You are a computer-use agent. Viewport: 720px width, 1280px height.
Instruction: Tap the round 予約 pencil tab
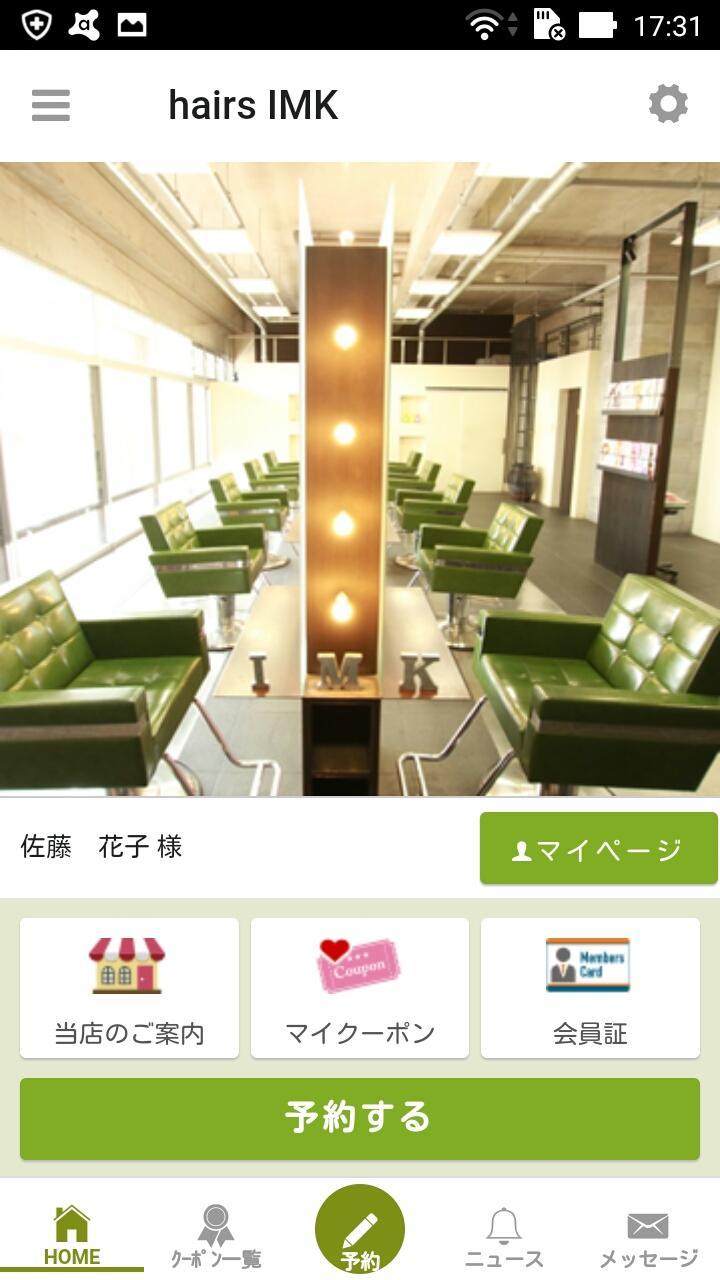[x=360, y=1230]
